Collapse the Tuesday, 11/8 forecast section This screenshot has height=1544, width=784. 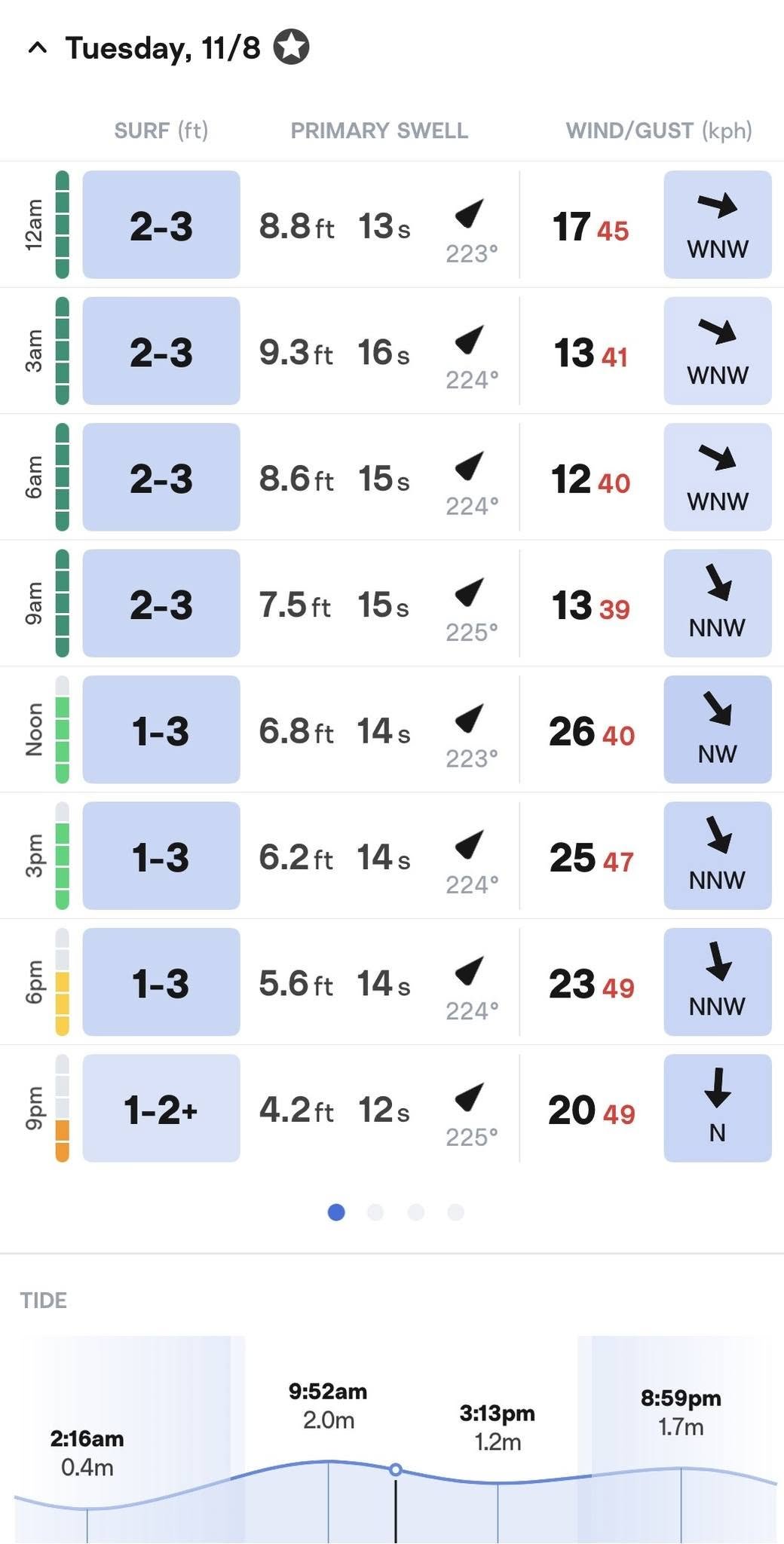[37, 48]
